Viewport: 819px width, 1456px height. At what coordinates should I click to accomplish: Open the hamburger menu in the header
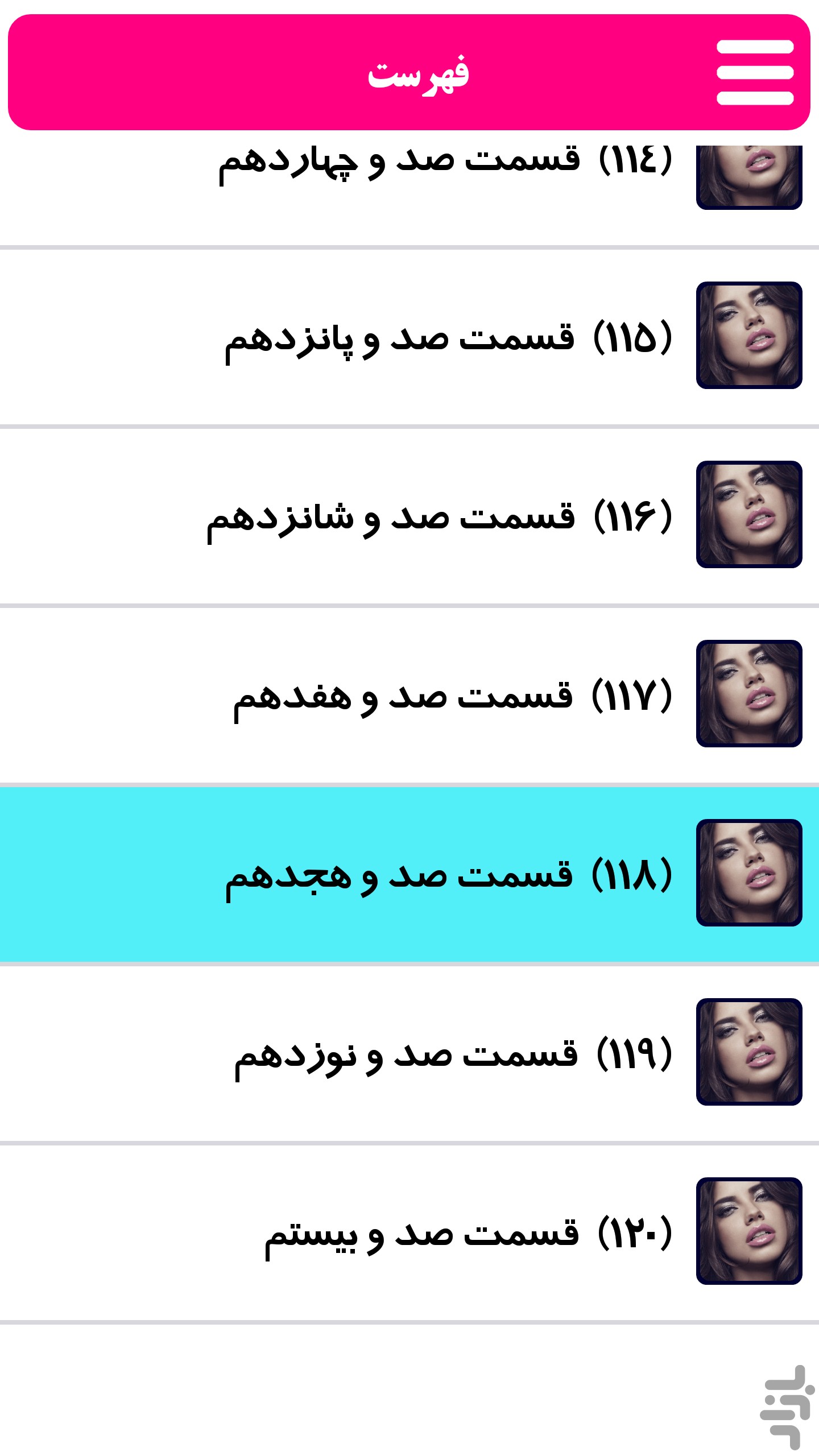click(755, 72)
